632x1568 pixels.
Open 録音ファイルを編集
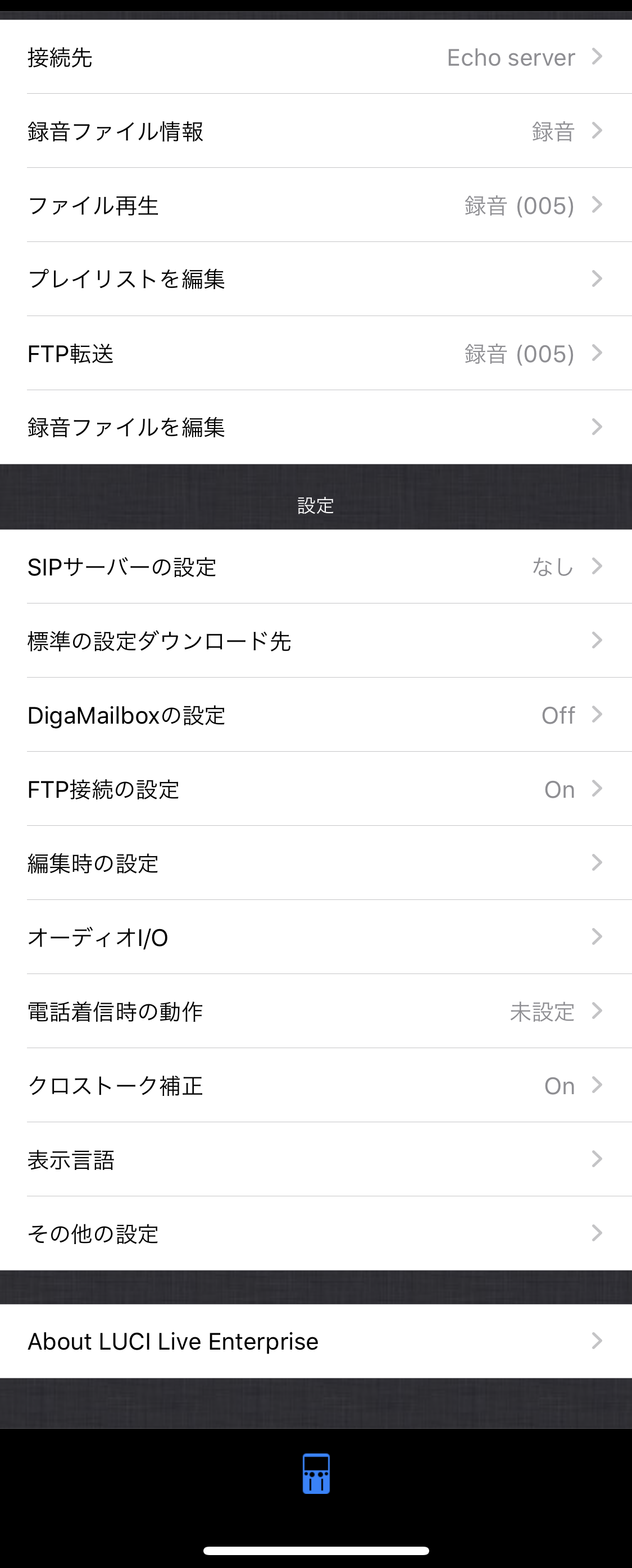pos(316,428)
